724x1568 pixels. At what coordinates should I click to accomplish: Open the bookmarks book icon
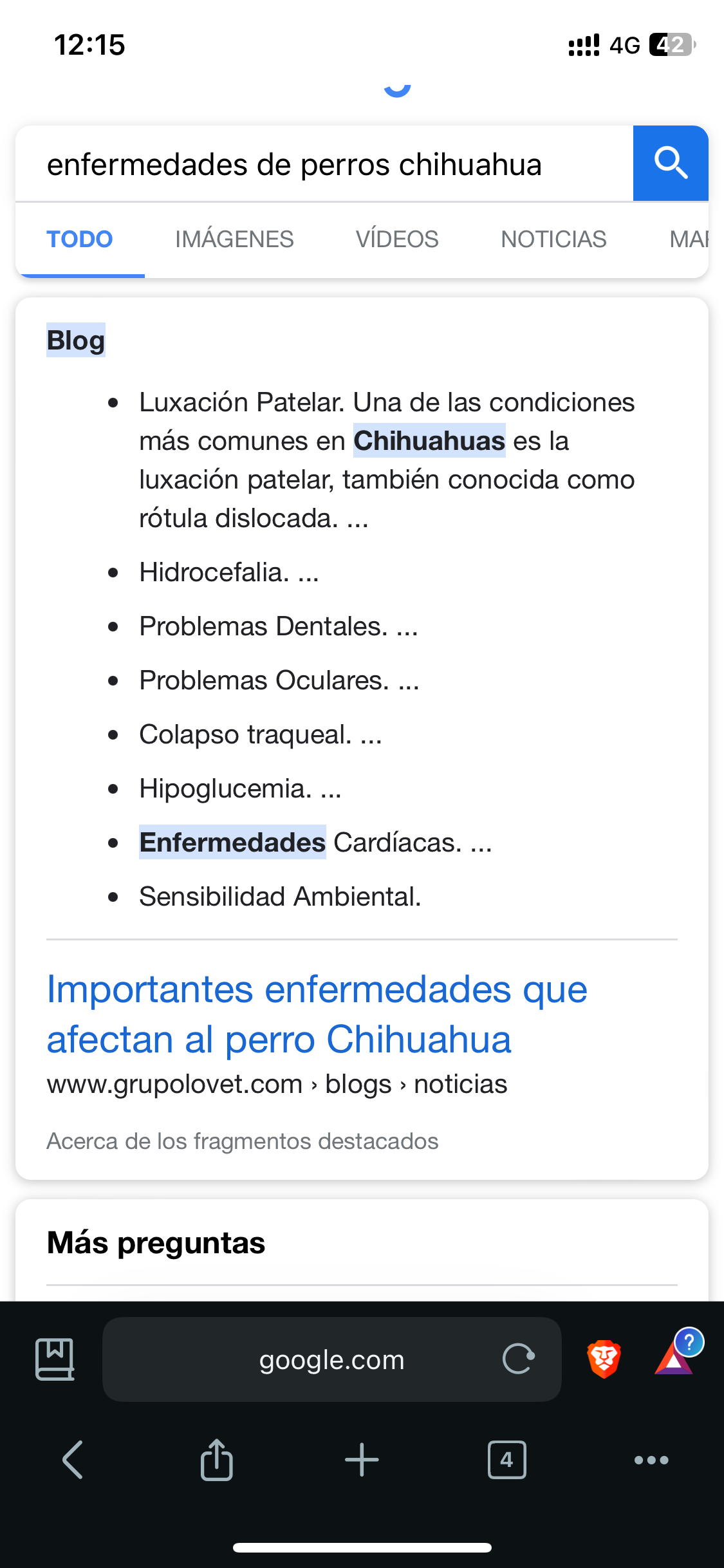[55, 1359]
